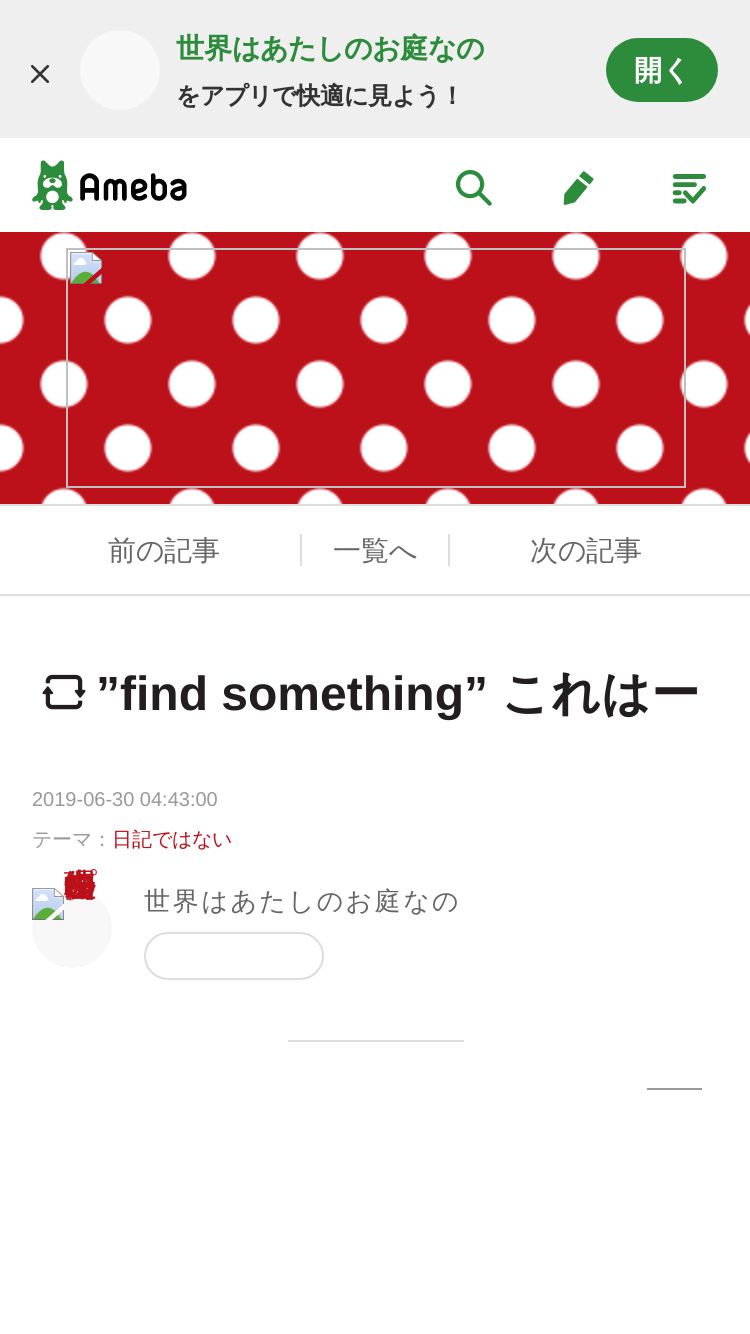750x1334 pixels.
Task: Open the Ameba home logo
Action: (109, 185)
